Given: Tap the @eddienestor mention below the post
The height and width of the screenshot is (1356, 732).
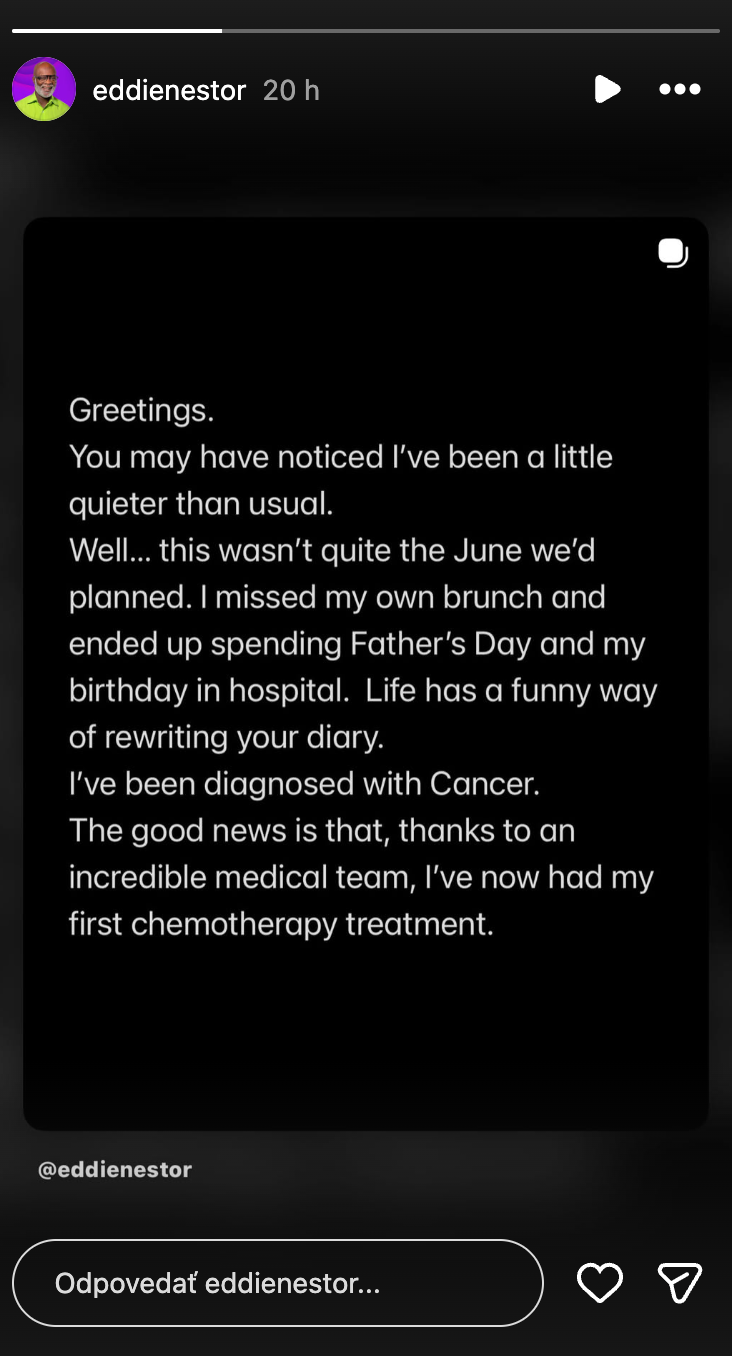Looking at the screenshot, I should (115, 1169).
